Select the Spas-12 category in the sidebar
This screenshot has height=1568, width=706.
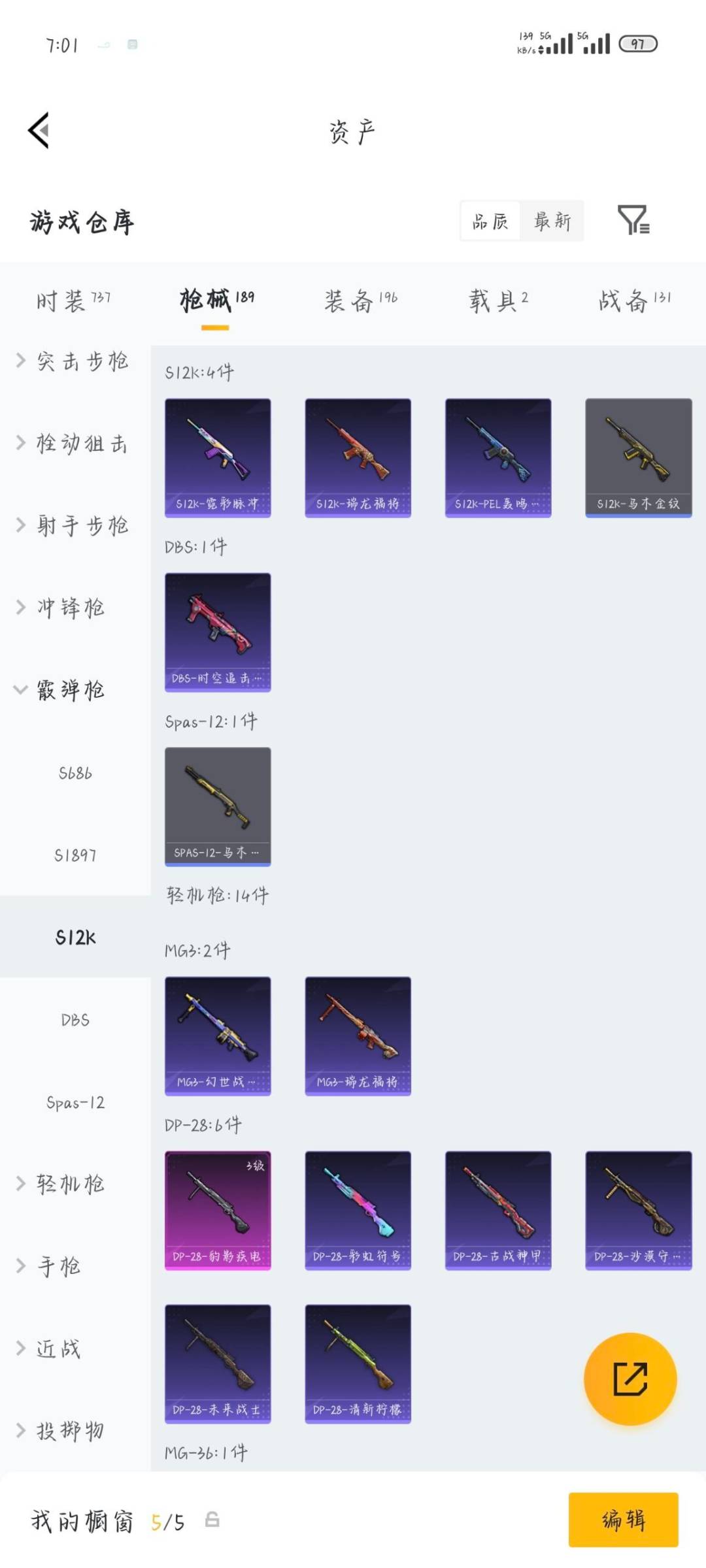click(75, 1102)
